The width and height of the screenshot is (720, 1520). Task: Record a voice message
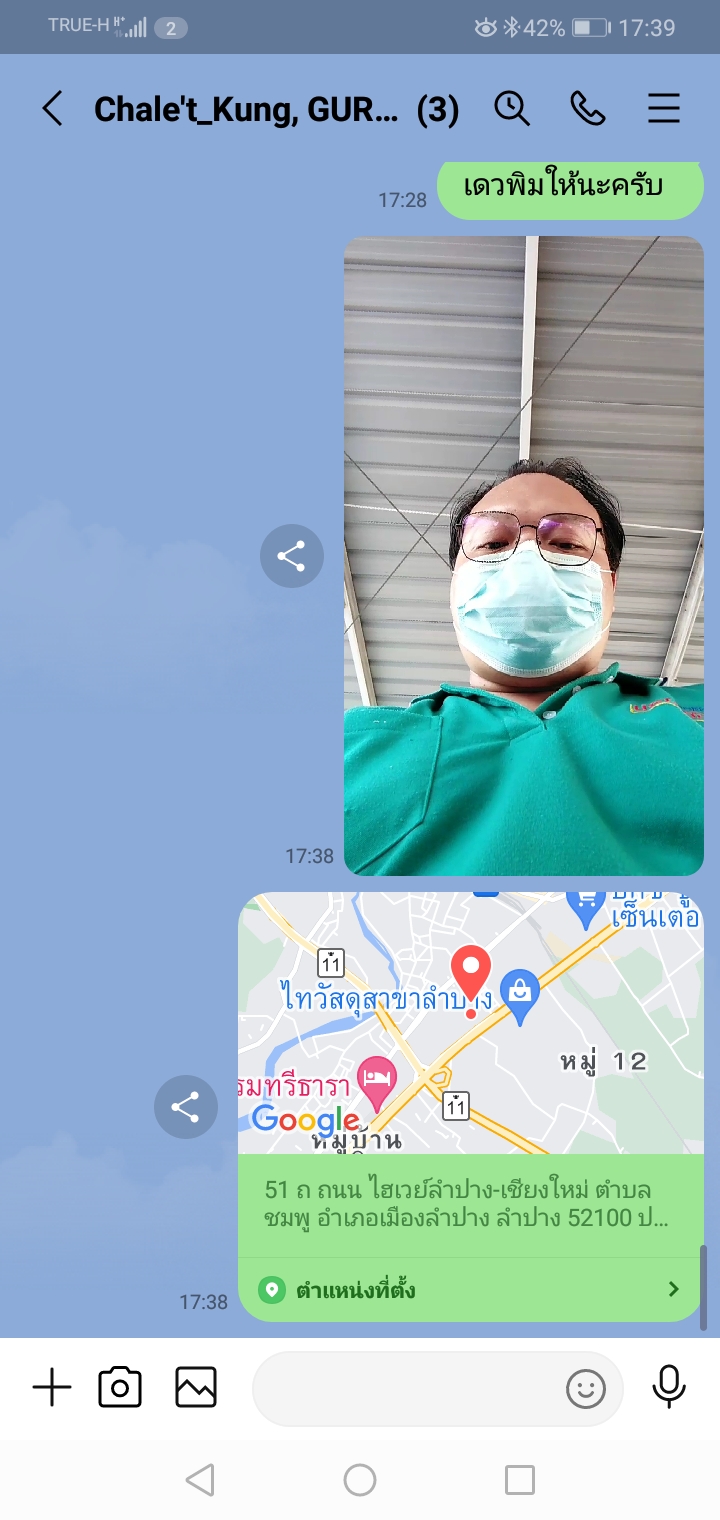coord(669,1387)
